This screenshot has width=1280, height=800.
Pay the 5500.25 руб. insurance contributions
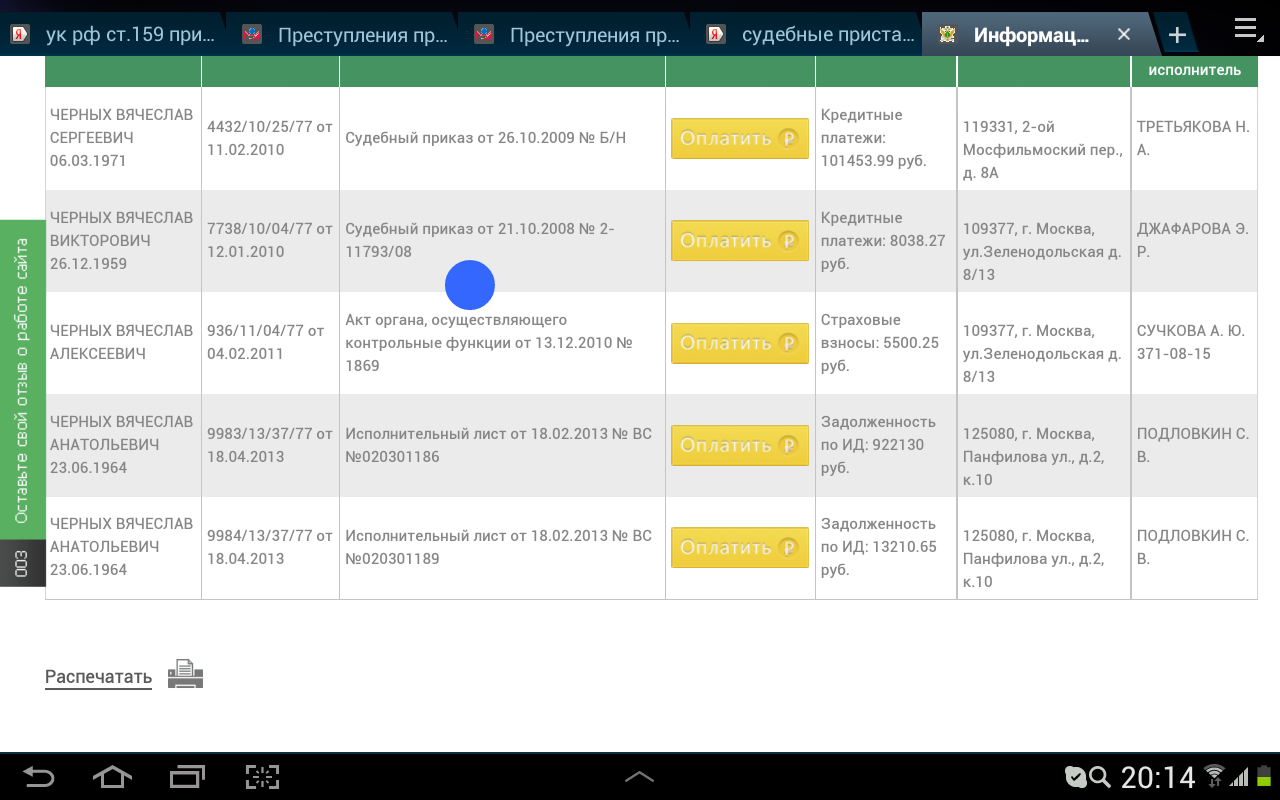point(739,343)
